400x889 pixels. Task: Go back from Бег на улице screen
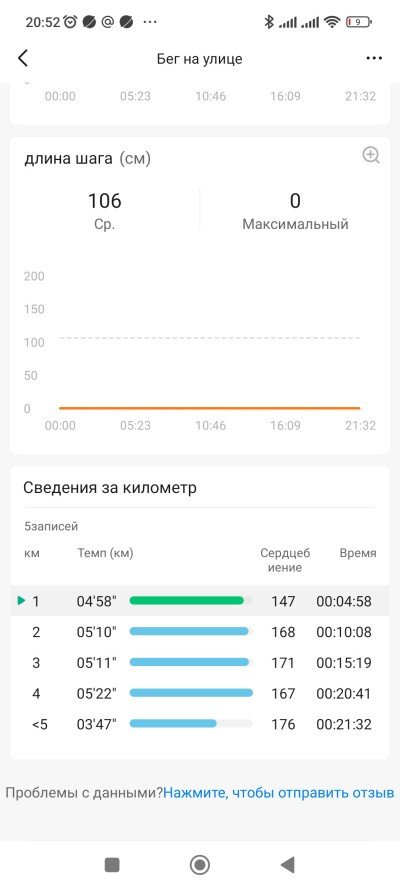click(23, 58)
